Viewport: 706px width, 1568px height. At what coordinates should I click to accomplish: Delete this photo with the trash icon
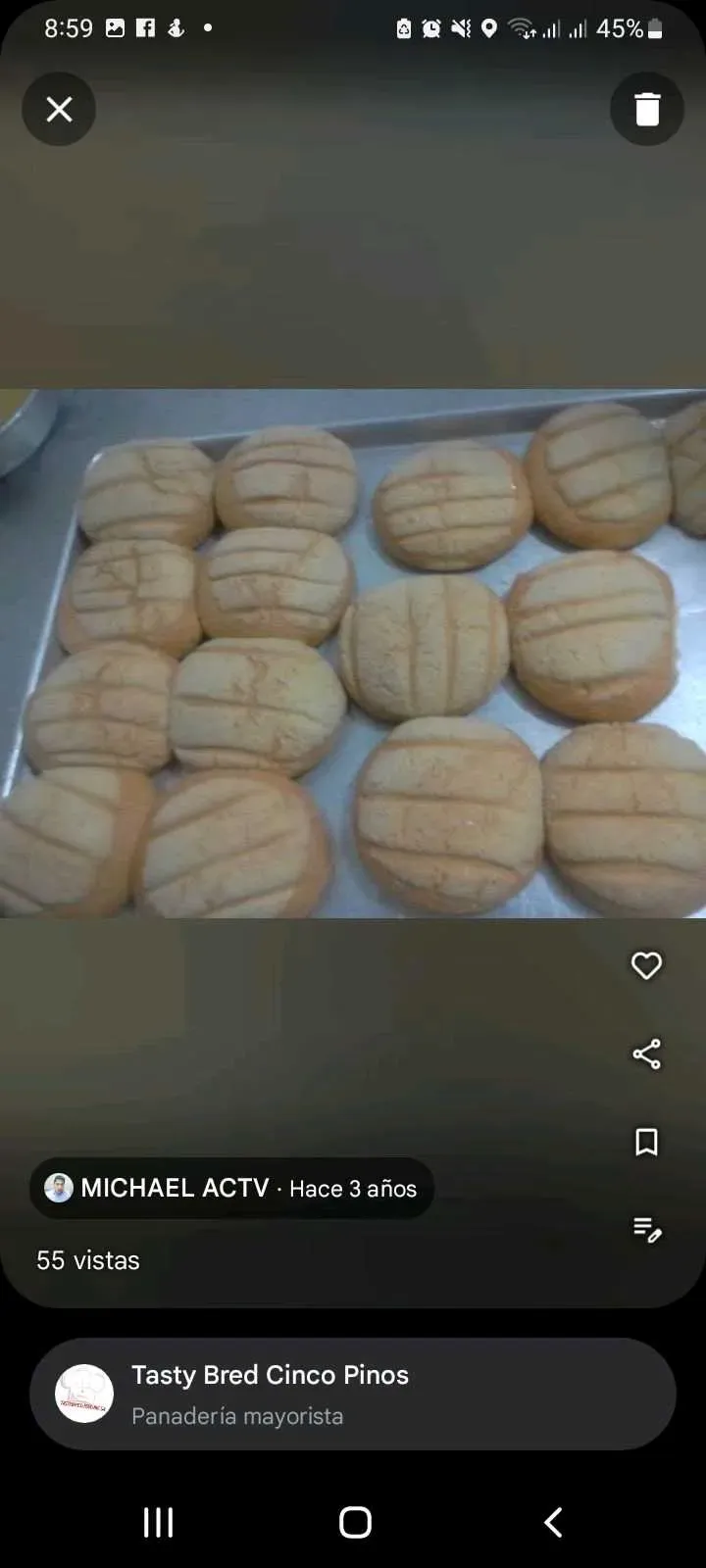point(647,109)
